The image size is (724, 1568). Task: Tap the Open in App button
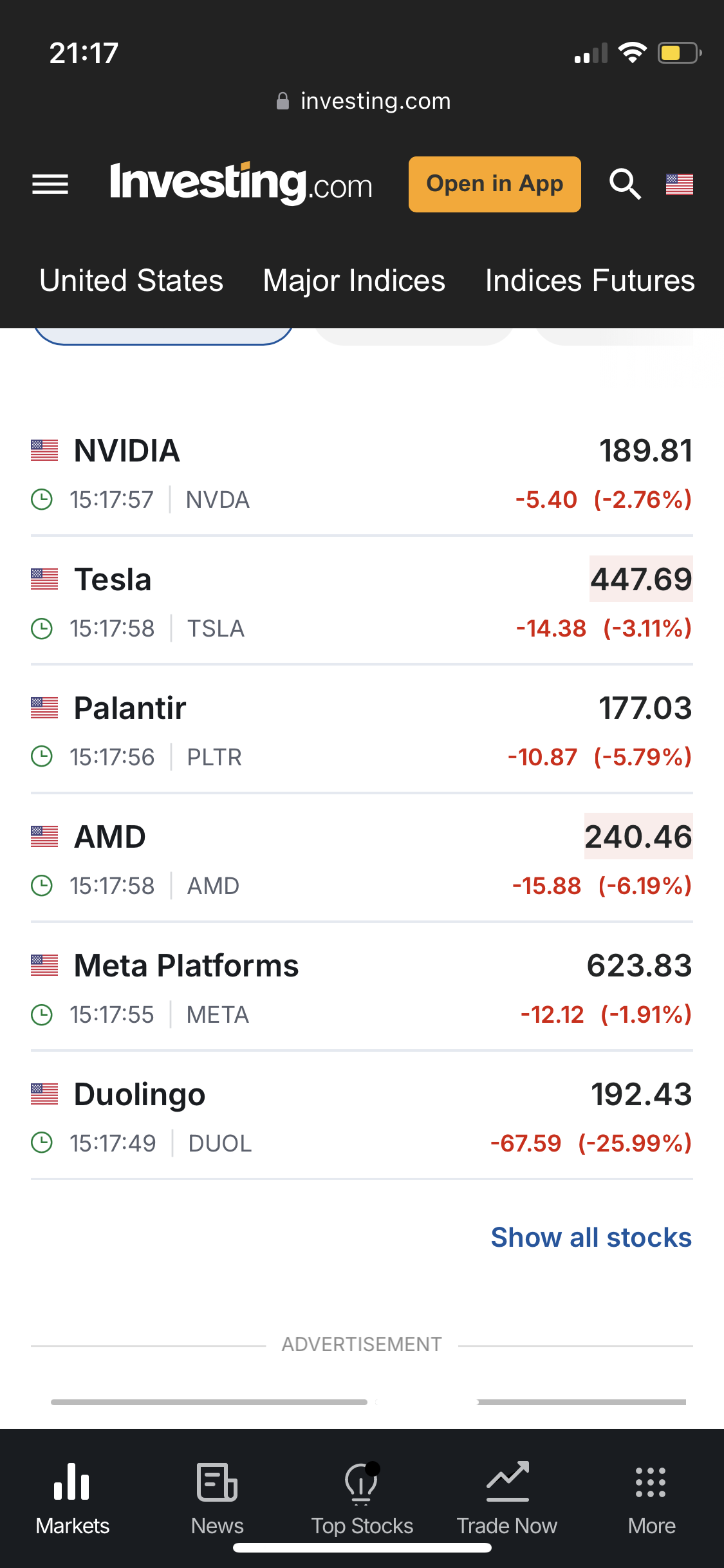point(494,184)
